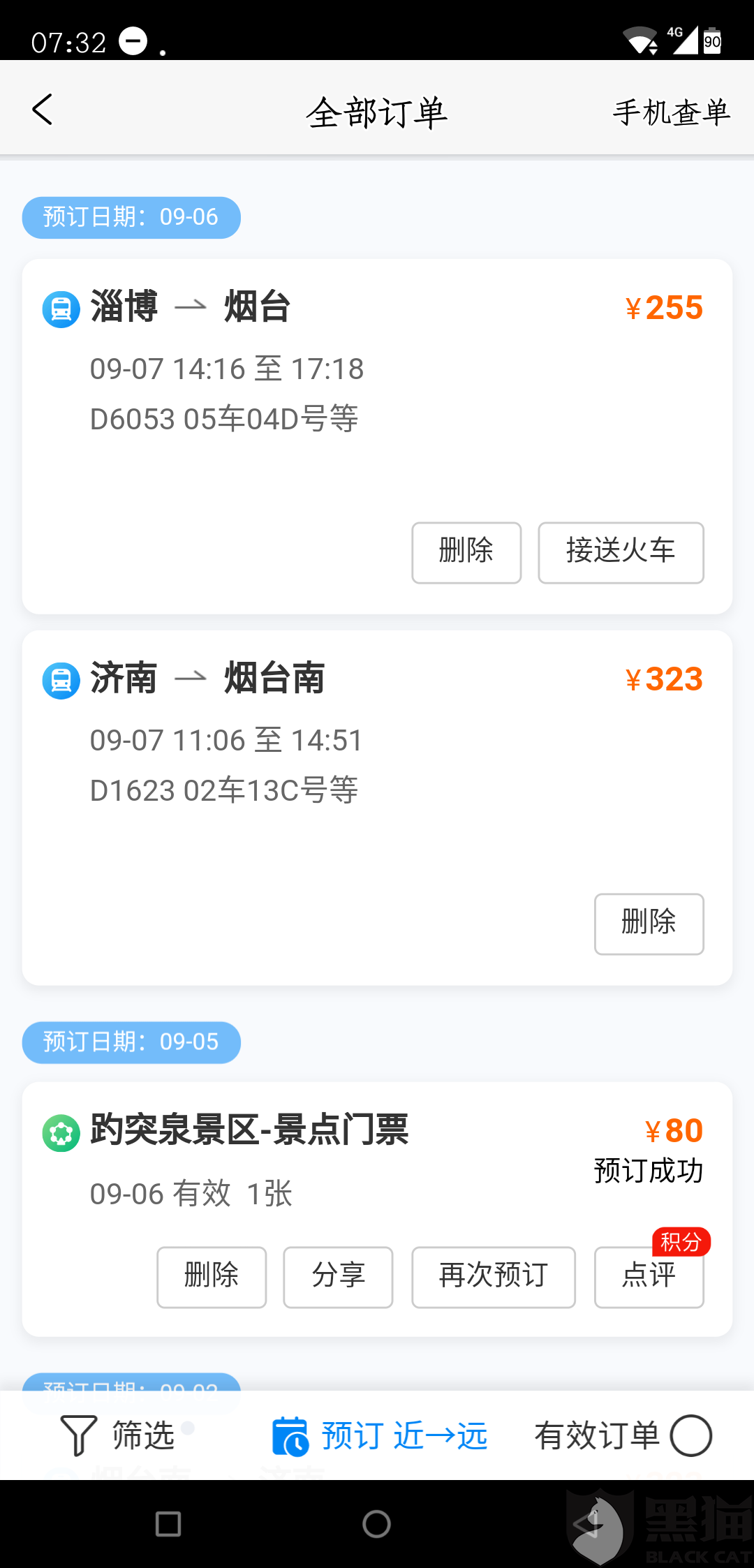Go to the system home screen
The width and height of the screenshot is (754, 1568).
(376, 1523)
